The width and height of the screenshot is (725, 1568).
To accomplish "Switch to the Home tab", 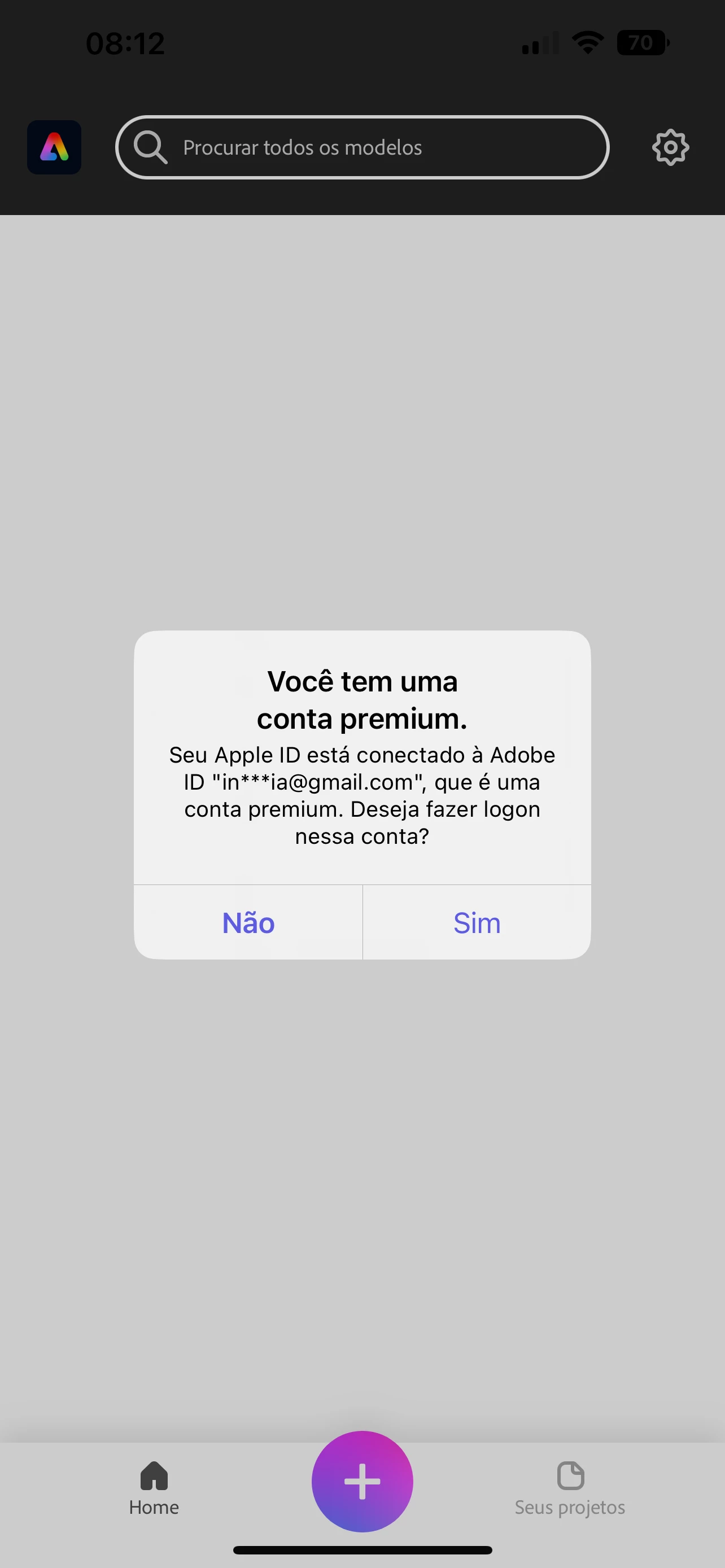I will click(154, 1489).
